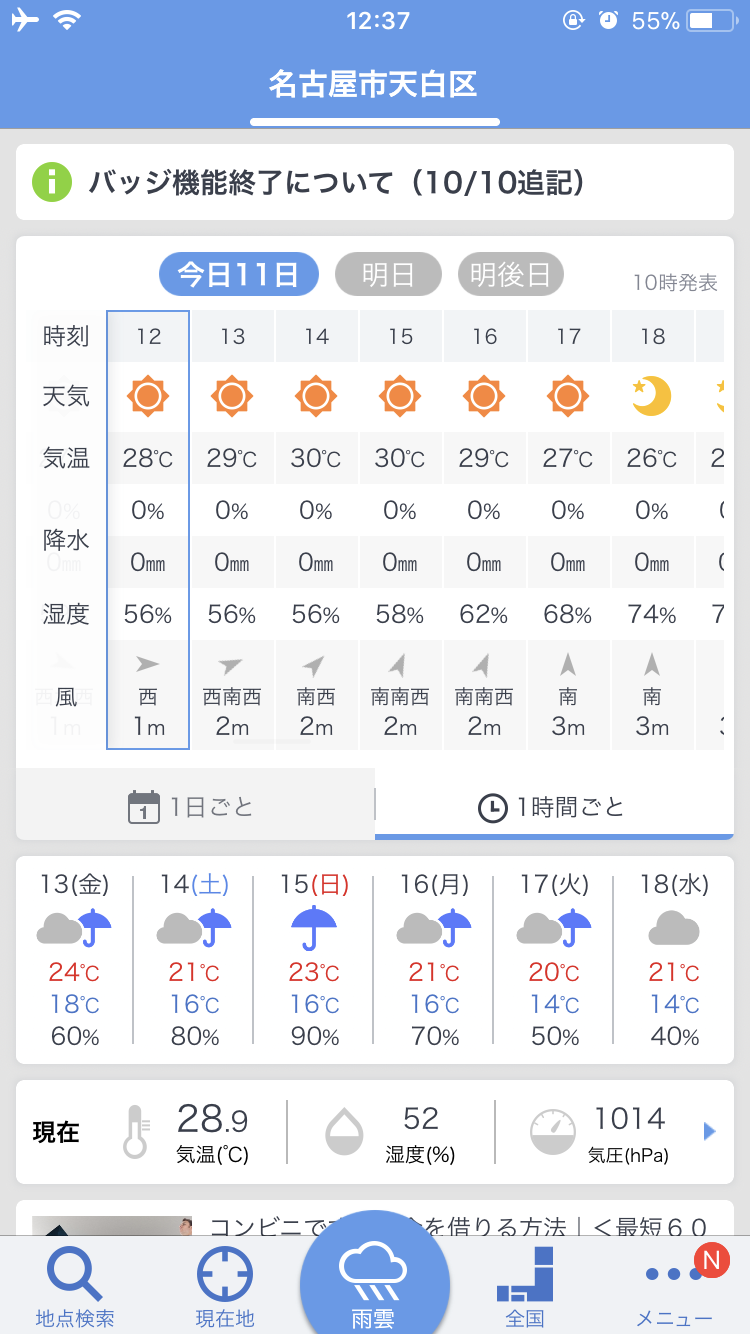The image size is (750, 1334).
Task: Switch to the 明後日 forecast
Action: [511, 274]
